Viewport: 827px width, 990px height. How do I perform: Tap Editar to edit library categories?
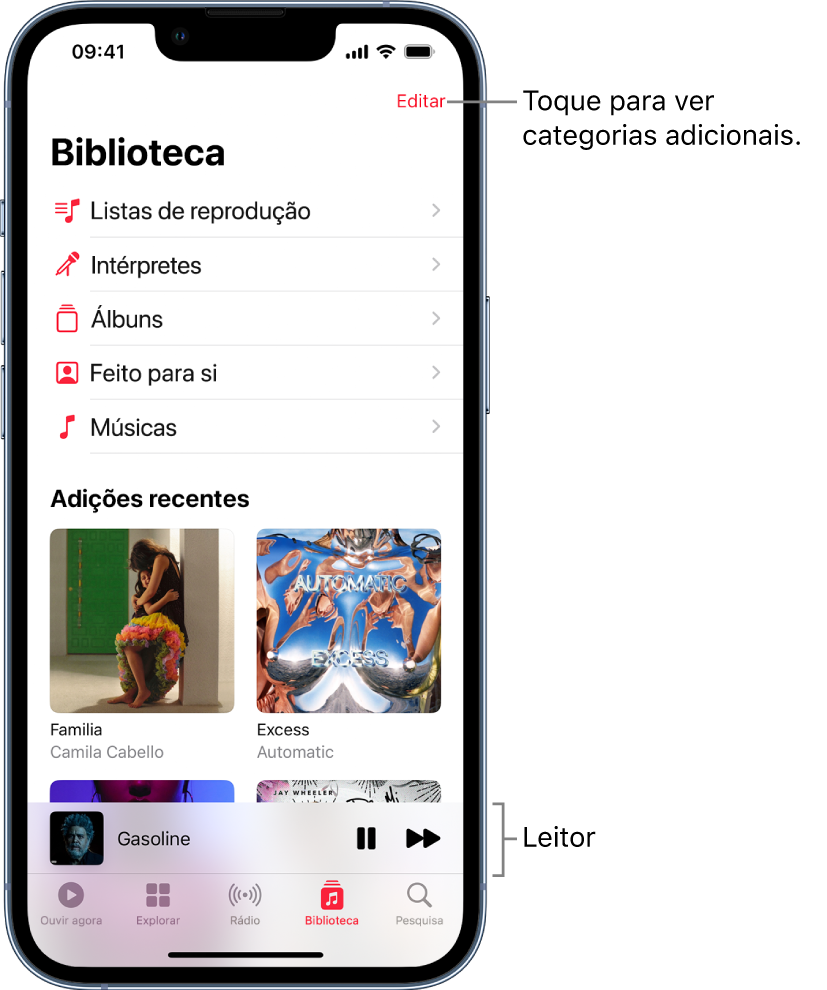(420, 100)
